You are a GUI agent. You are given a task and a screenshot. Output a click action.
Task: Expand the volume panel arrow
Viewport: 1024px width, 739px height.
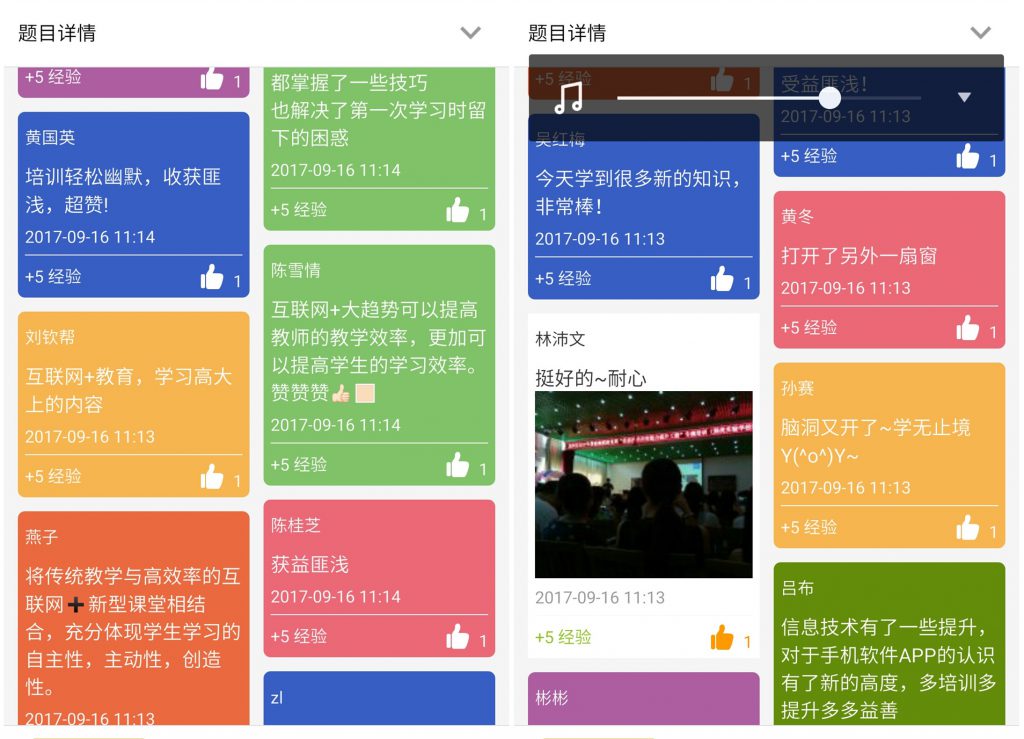964,97
